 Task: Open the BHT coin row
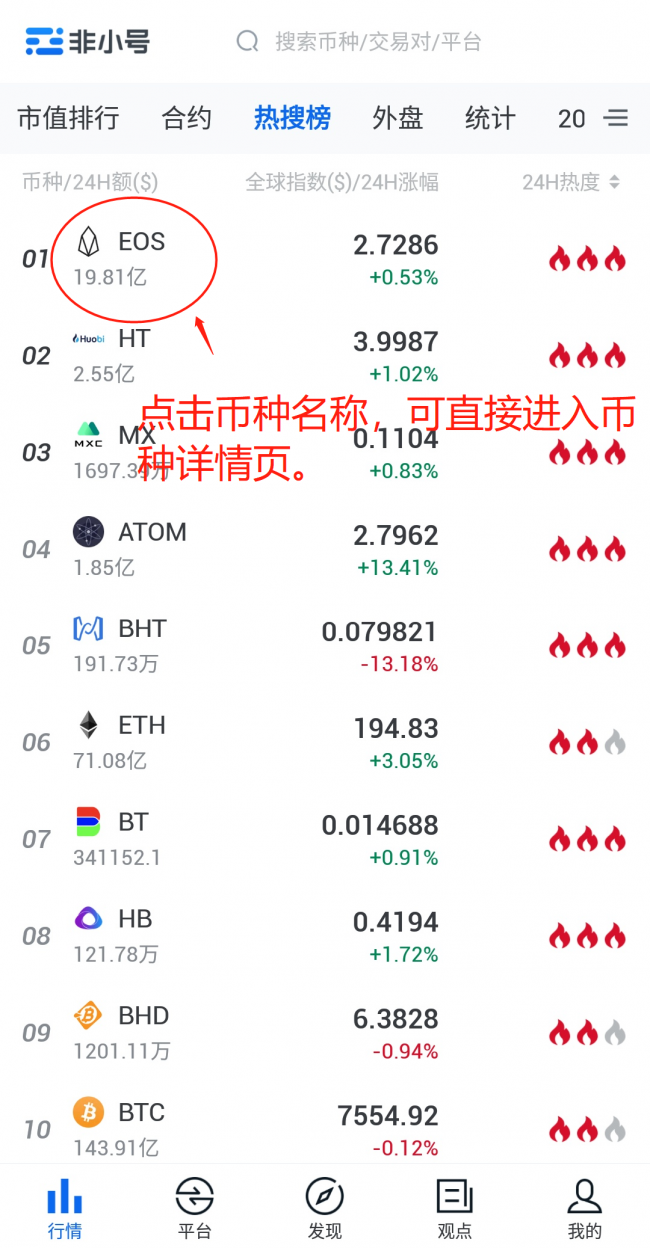coord(325,646)
